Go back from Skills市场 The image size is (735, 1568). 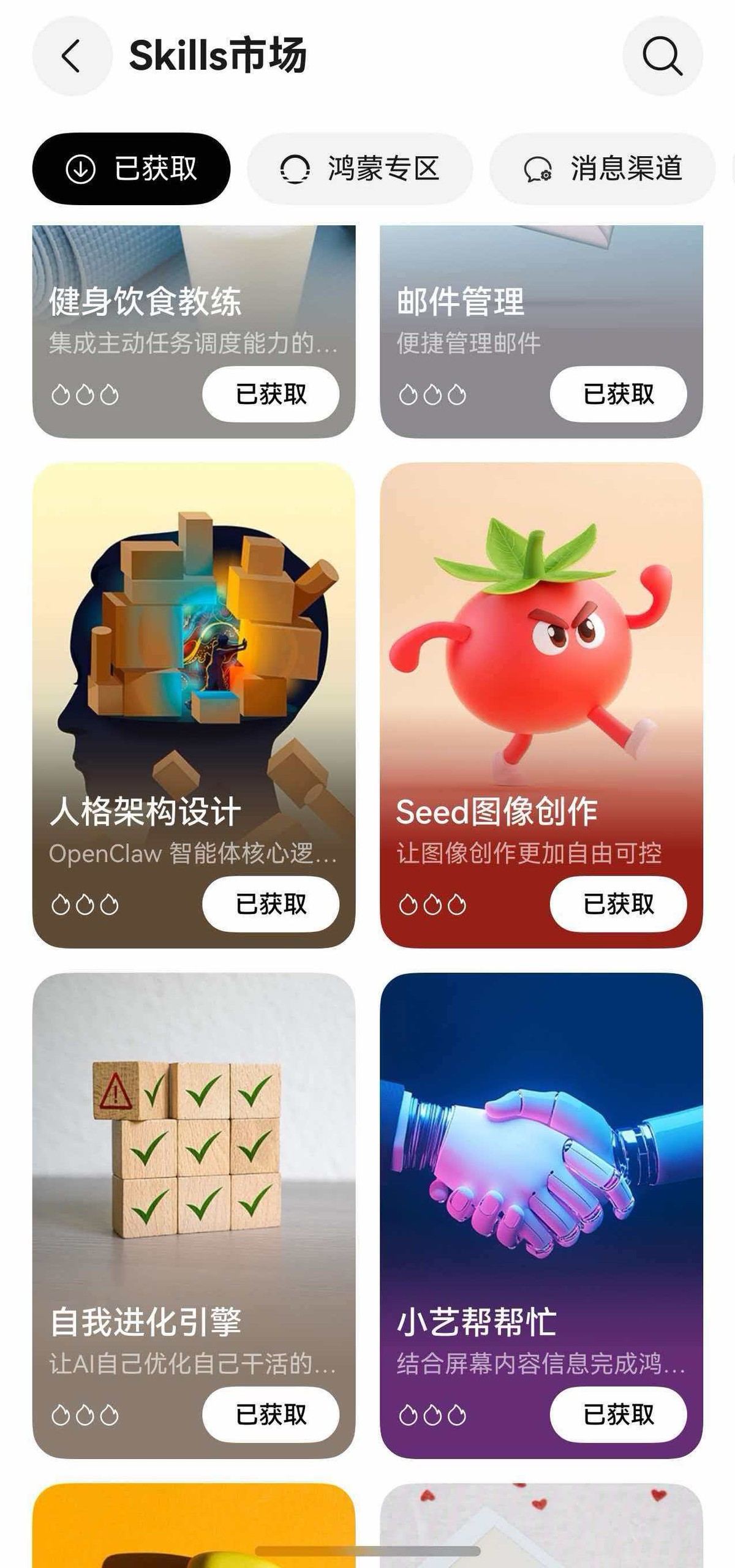(72, 56)
